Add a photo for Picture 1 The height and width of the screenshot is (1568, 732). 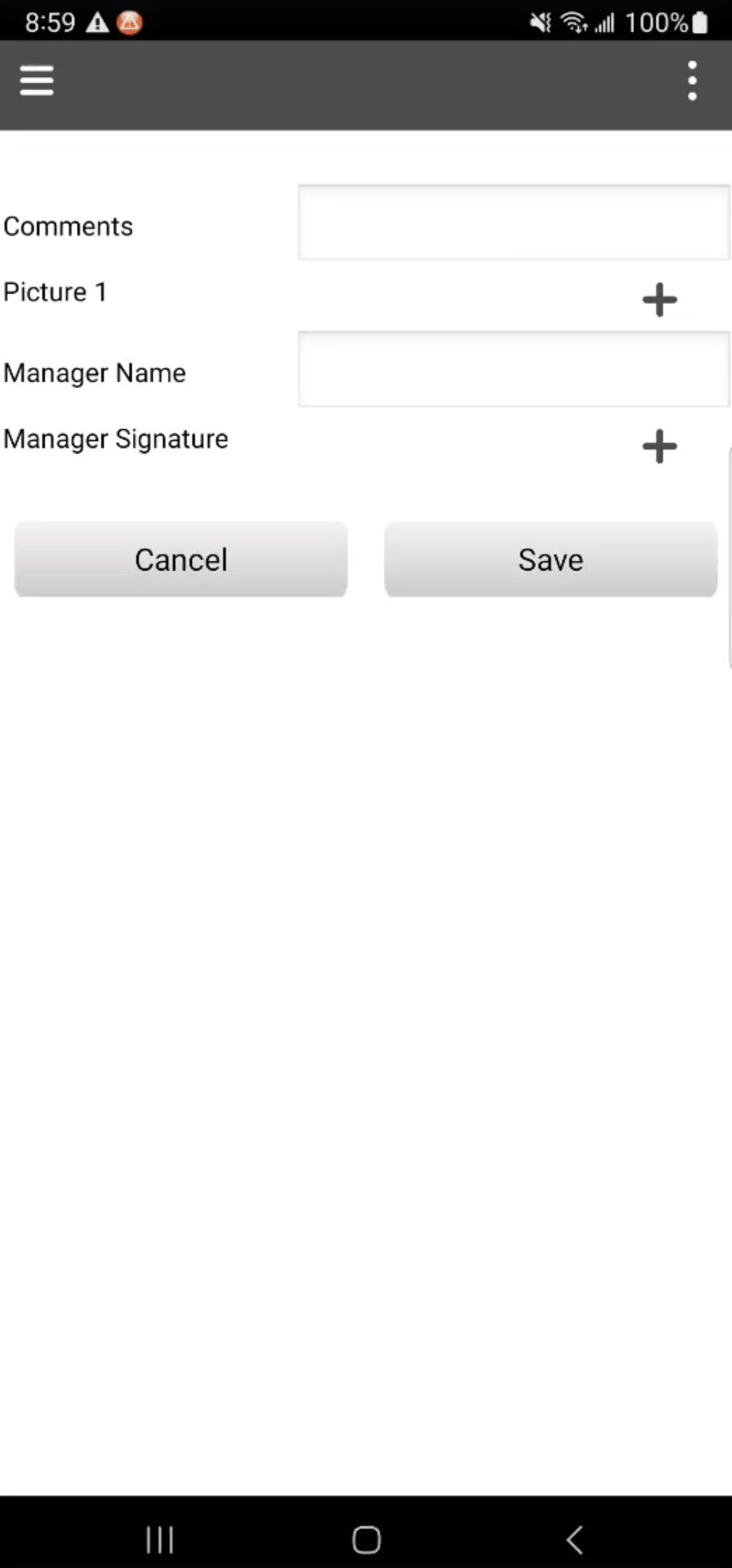[659, 300]
